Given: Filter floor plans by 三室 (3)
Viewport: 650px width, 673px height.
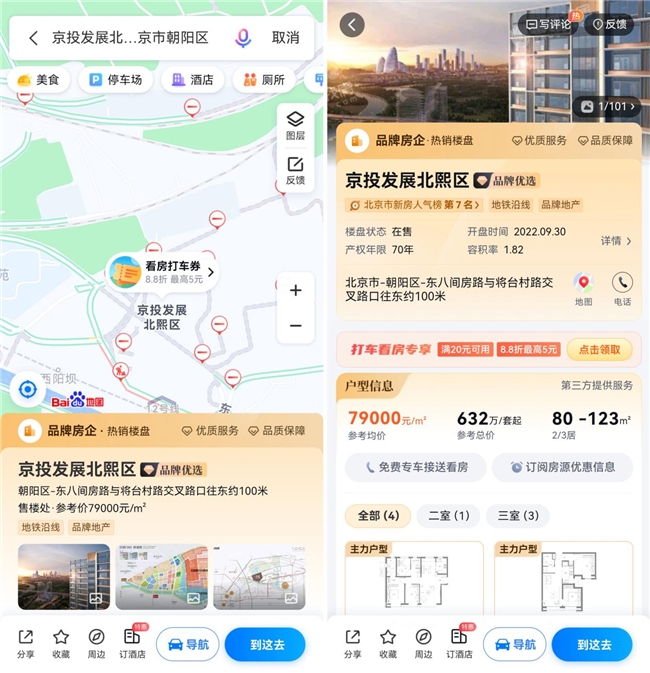Looking at the screenshot, I should click(517, 516).
